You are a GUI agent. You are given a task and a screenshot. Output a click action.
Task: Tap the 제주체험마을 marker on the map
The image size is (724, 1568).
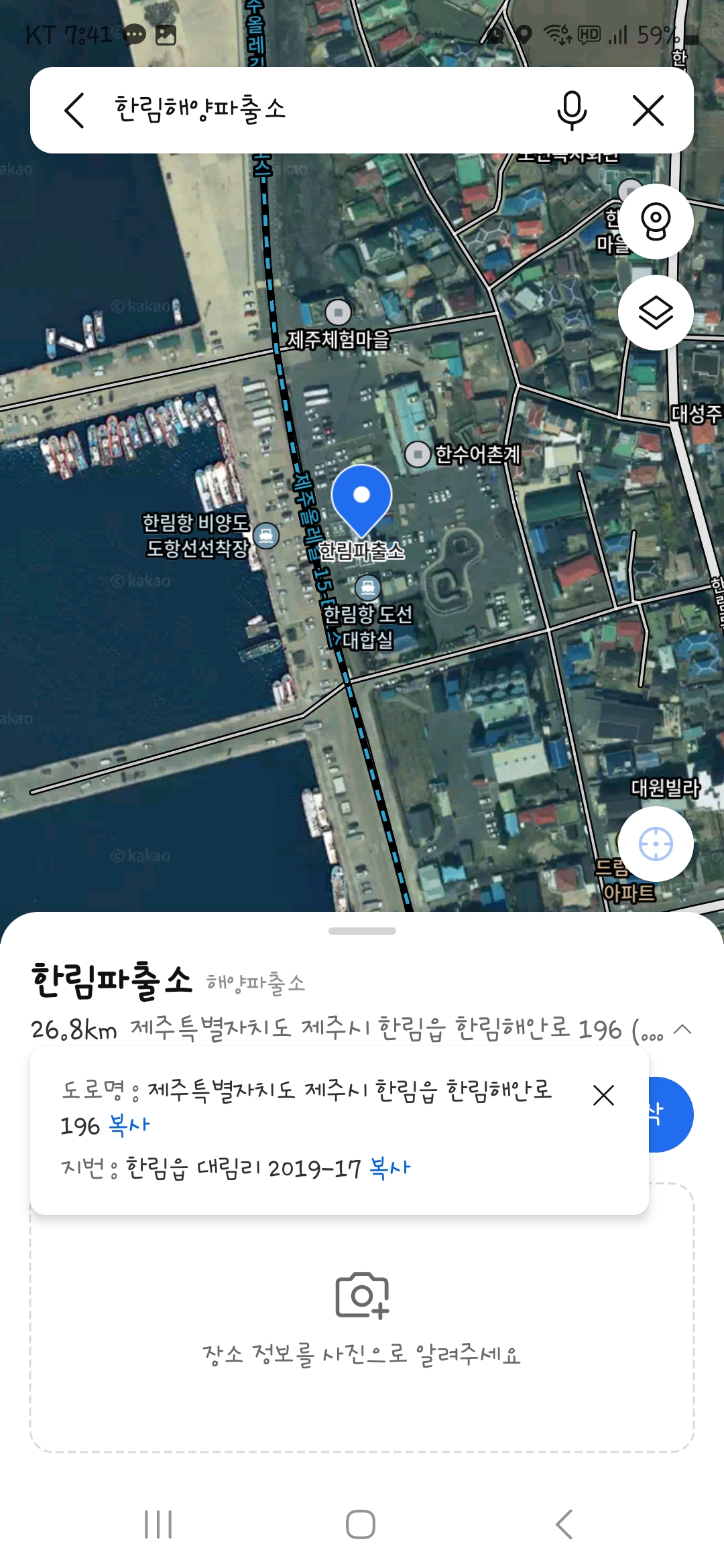[339, 312]
